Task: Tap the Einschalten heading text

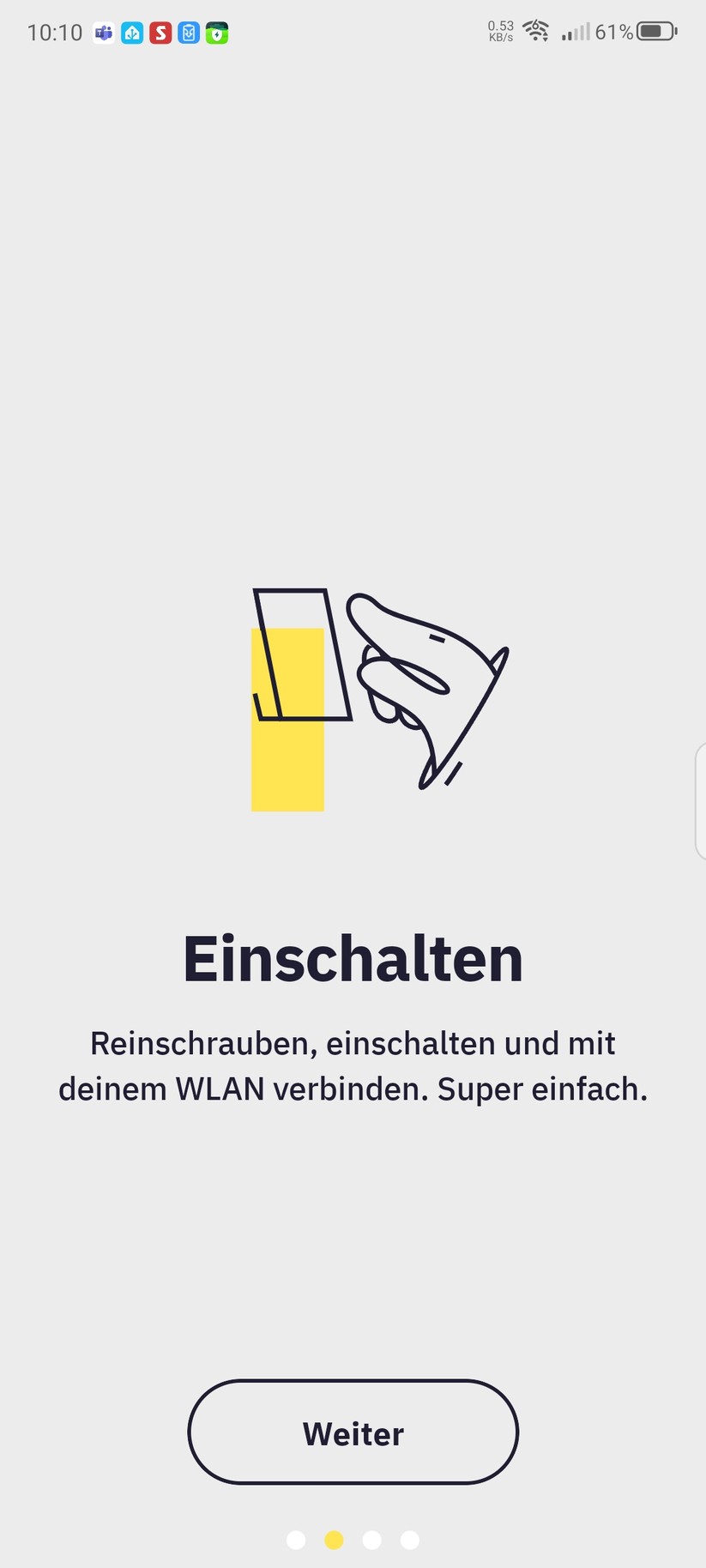Action: (353, 958)
